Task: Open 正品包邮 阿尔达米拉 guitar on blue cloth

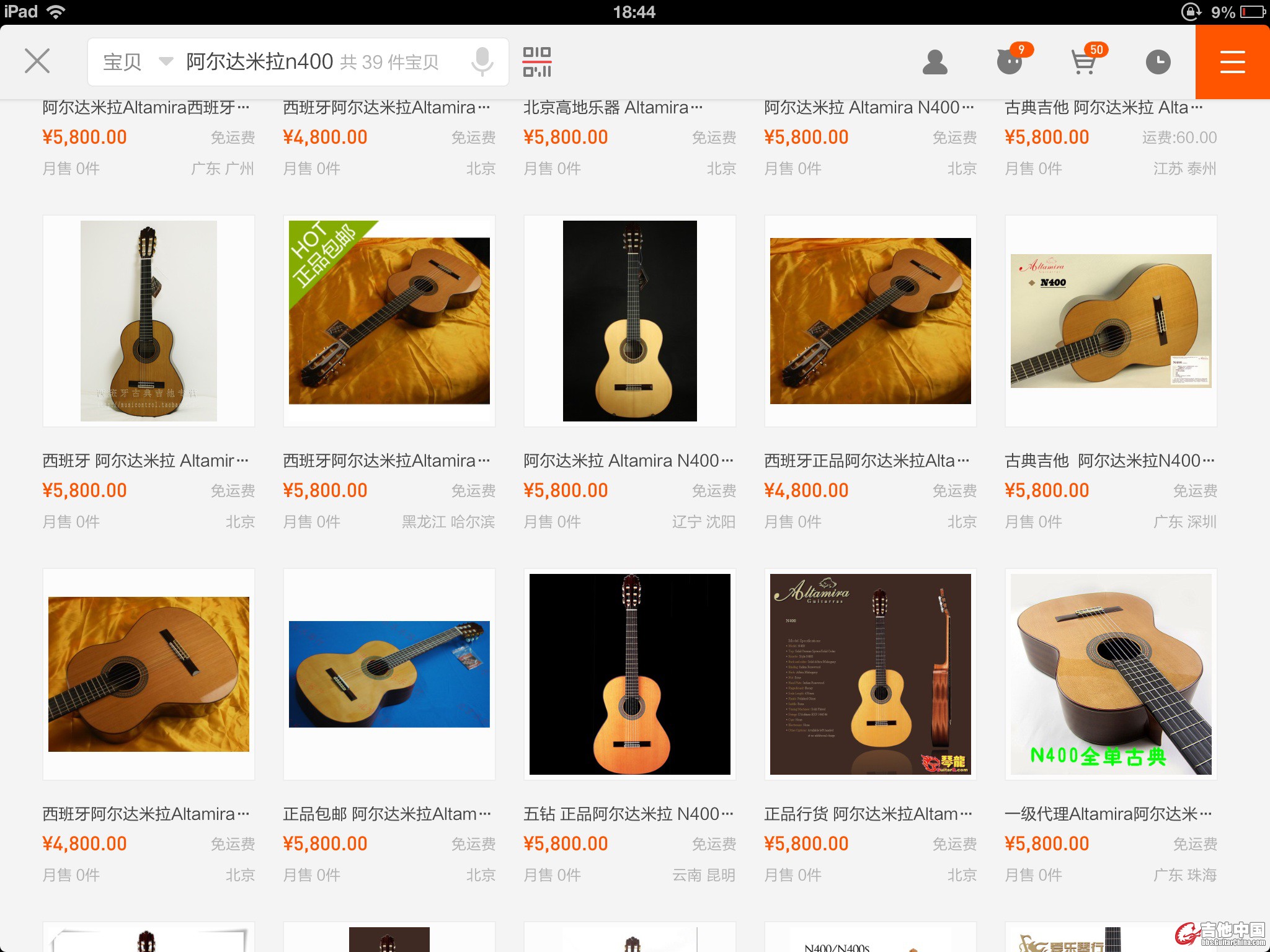Action: [389, 674]
